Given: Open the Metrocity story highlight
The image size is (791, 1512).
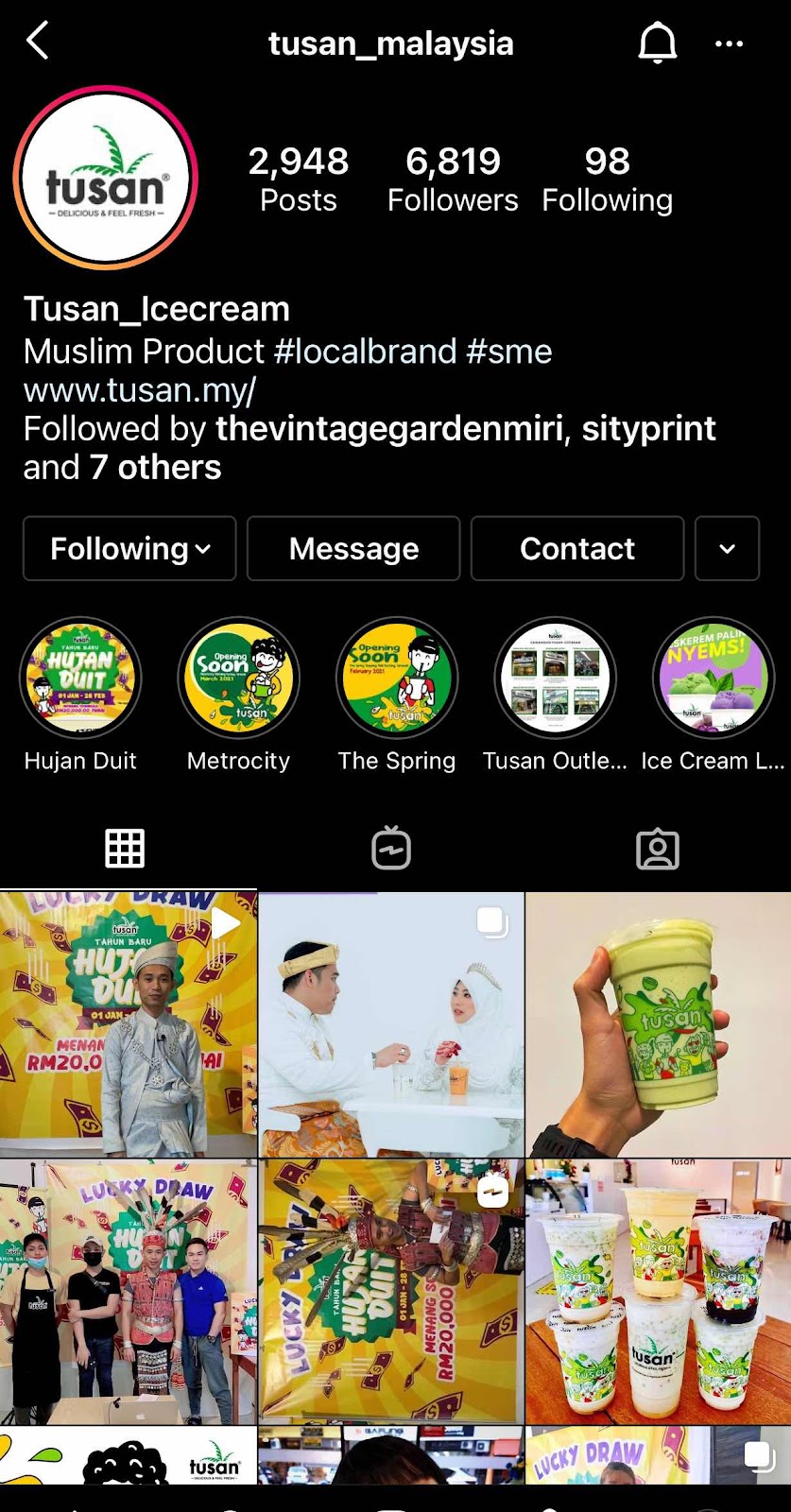Looking at the screenshot, I should [238, 679].
